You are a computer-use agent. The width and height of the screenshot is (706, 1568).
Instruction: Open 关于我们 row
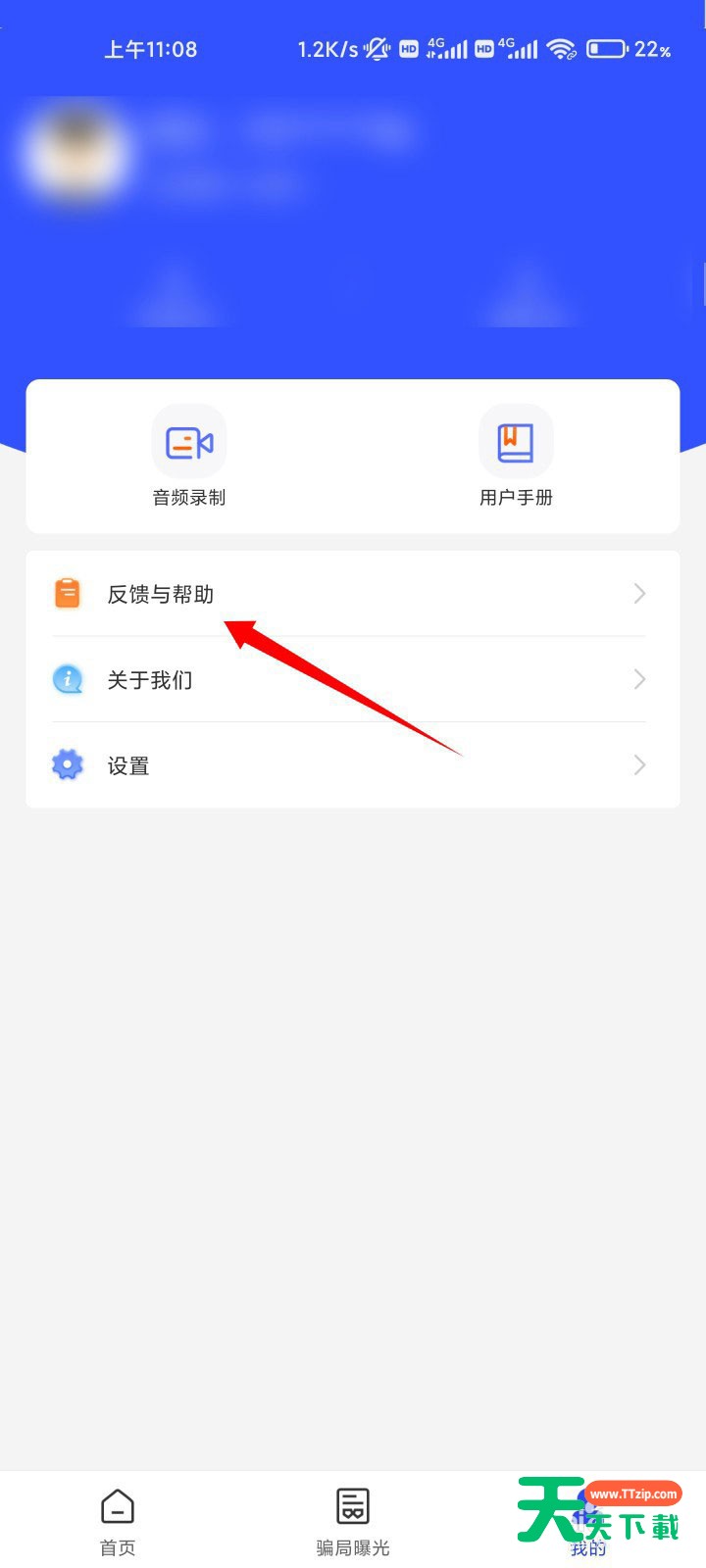coord(352,679)
